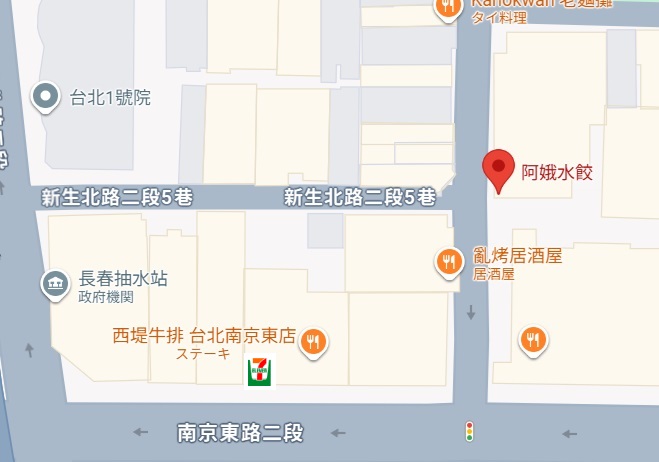
Task: Tap the 台北1號院 place marker
Action: [x=45, y=97]
